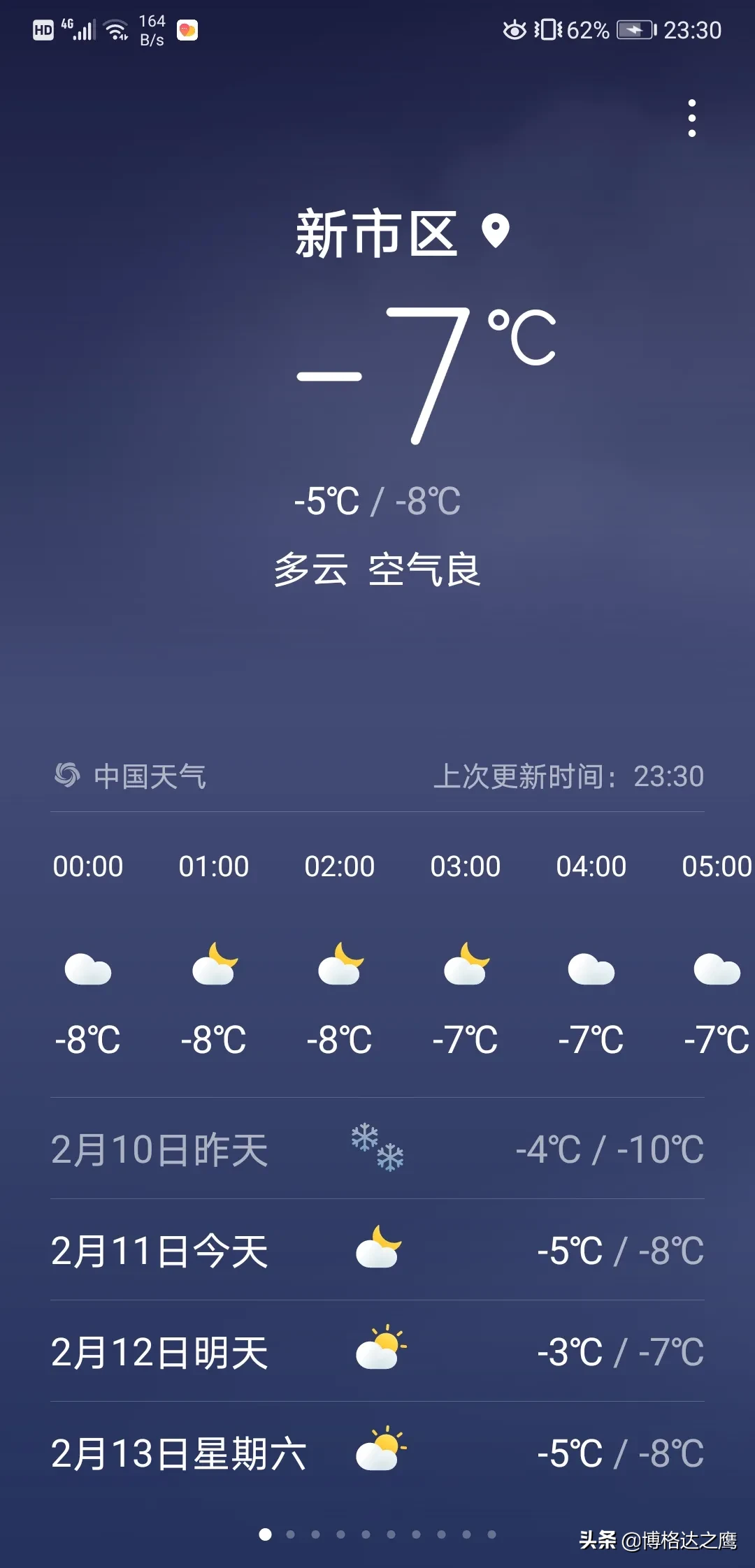Open the three-dot overflow menu

click(x=692, y=117)
